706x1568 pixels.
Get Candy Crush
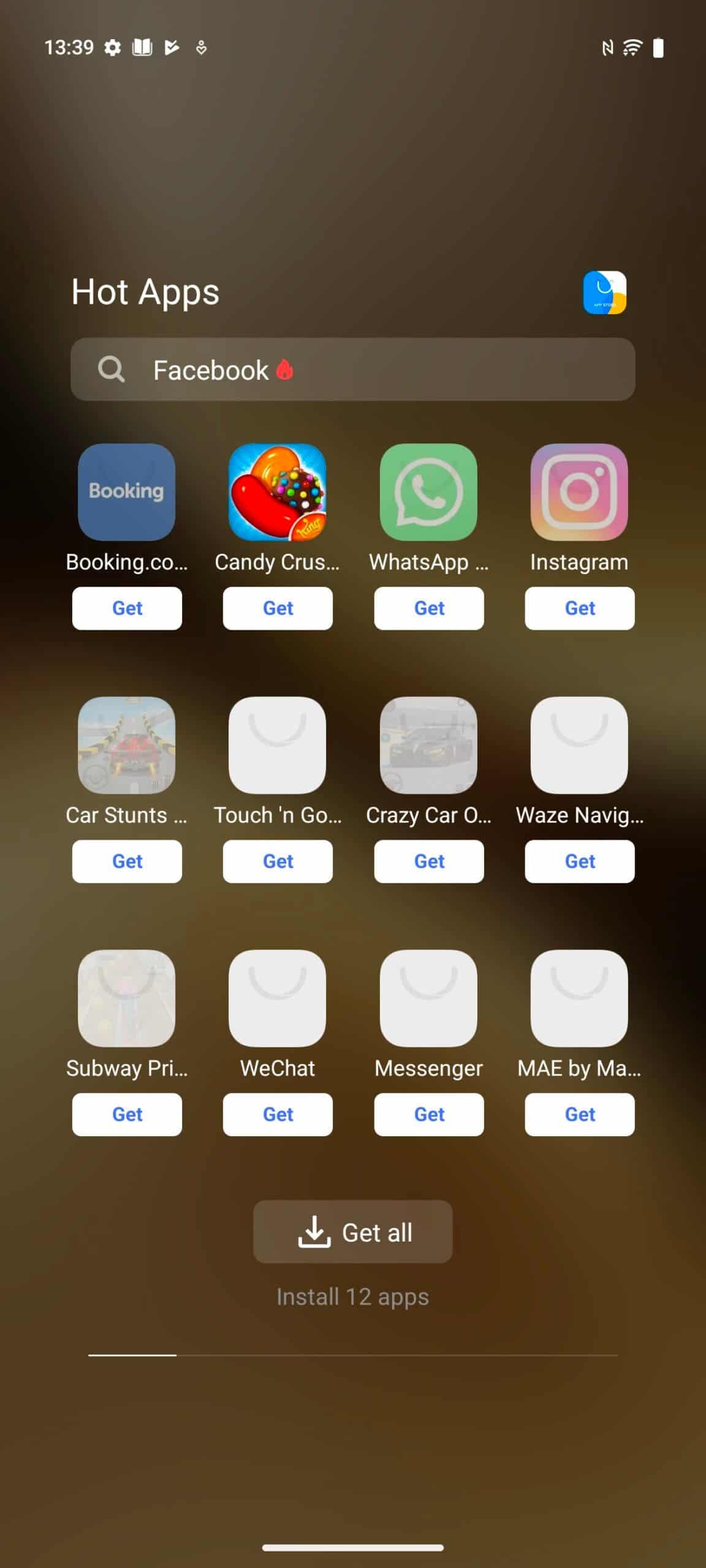pos(278,608)
